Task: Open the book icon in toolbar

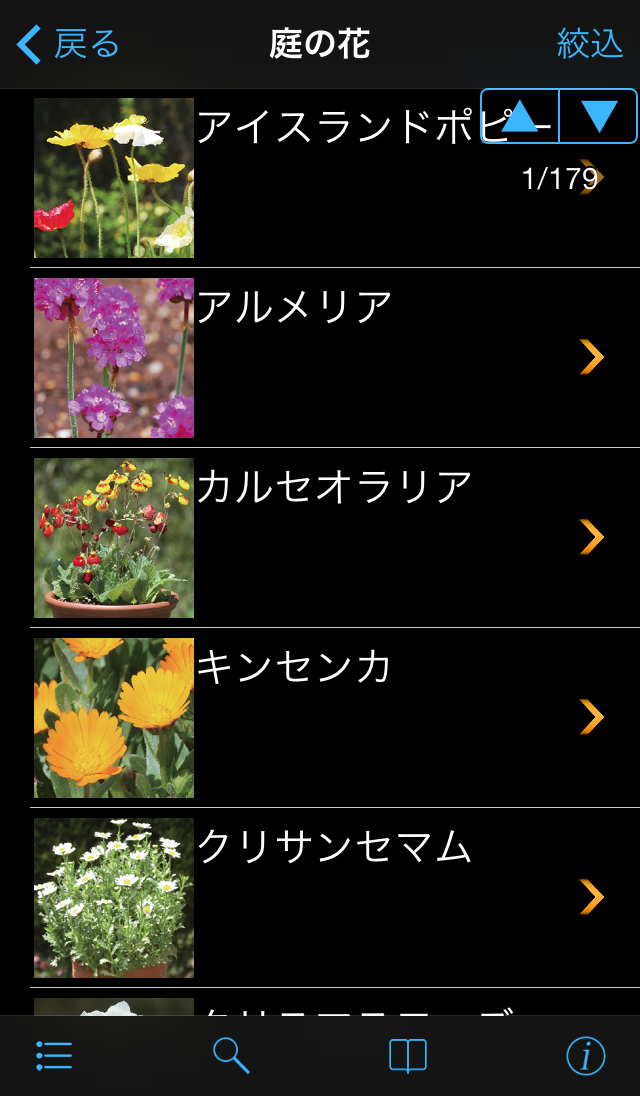Action: click(408, 1055)
